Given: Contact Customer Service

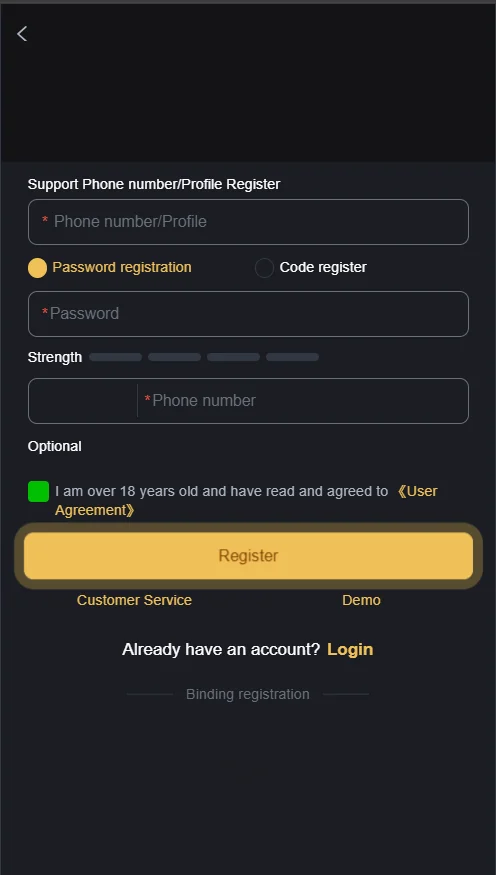Looking at the screenshot, I should [134, 600].
